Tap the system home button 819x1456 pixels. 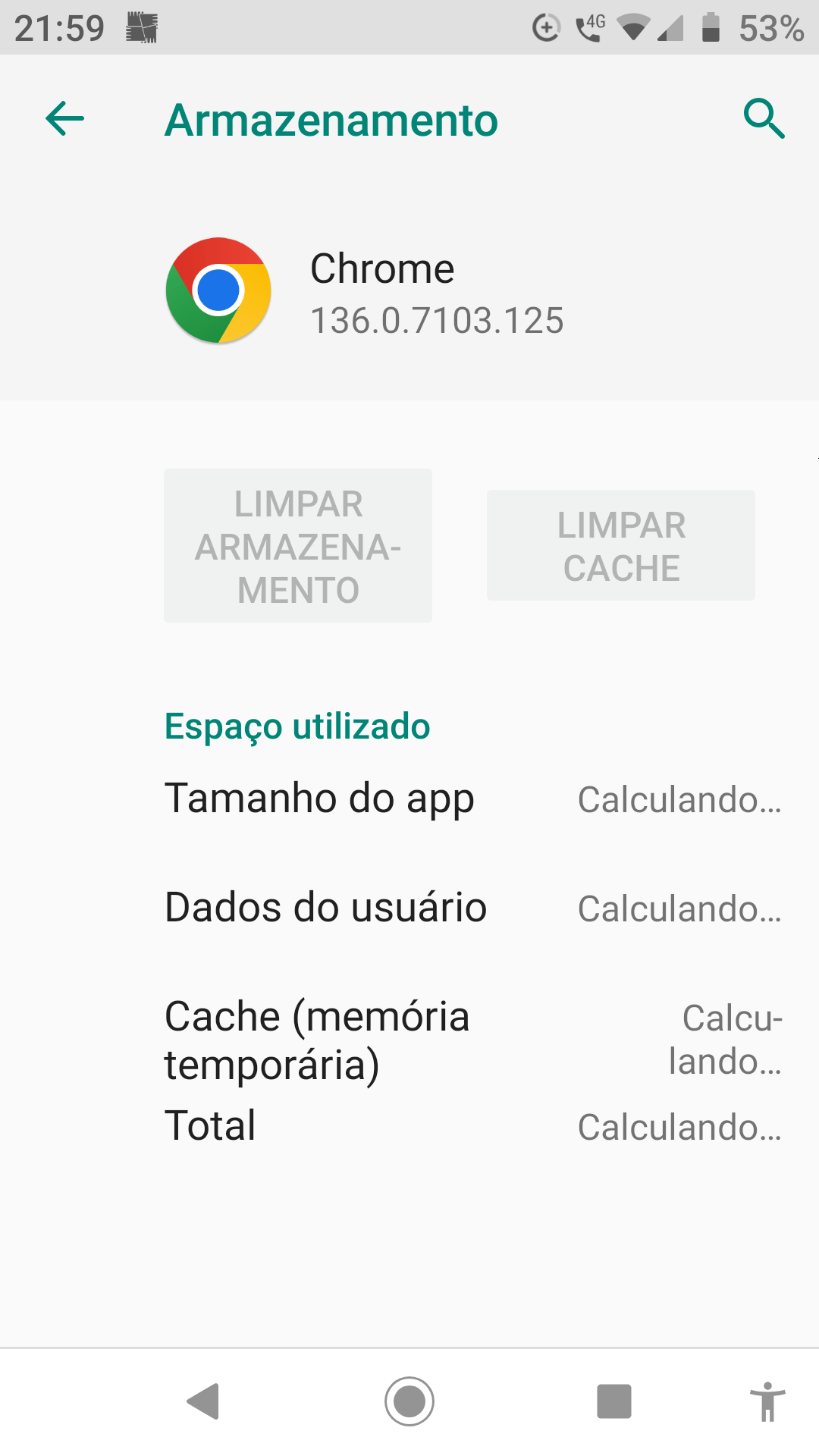[x=409, y=1401]
